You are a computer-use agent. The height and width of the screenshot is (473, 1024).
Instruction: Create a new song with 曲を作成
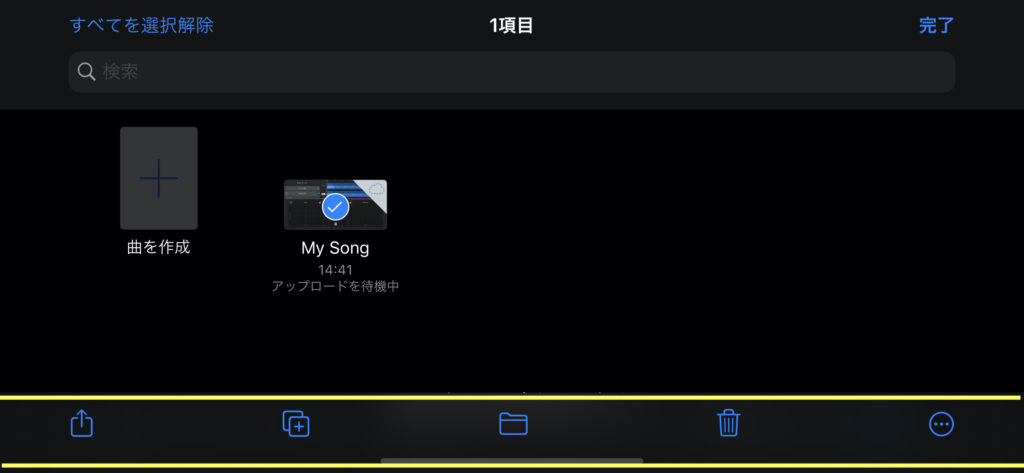(x=158, y=179)
